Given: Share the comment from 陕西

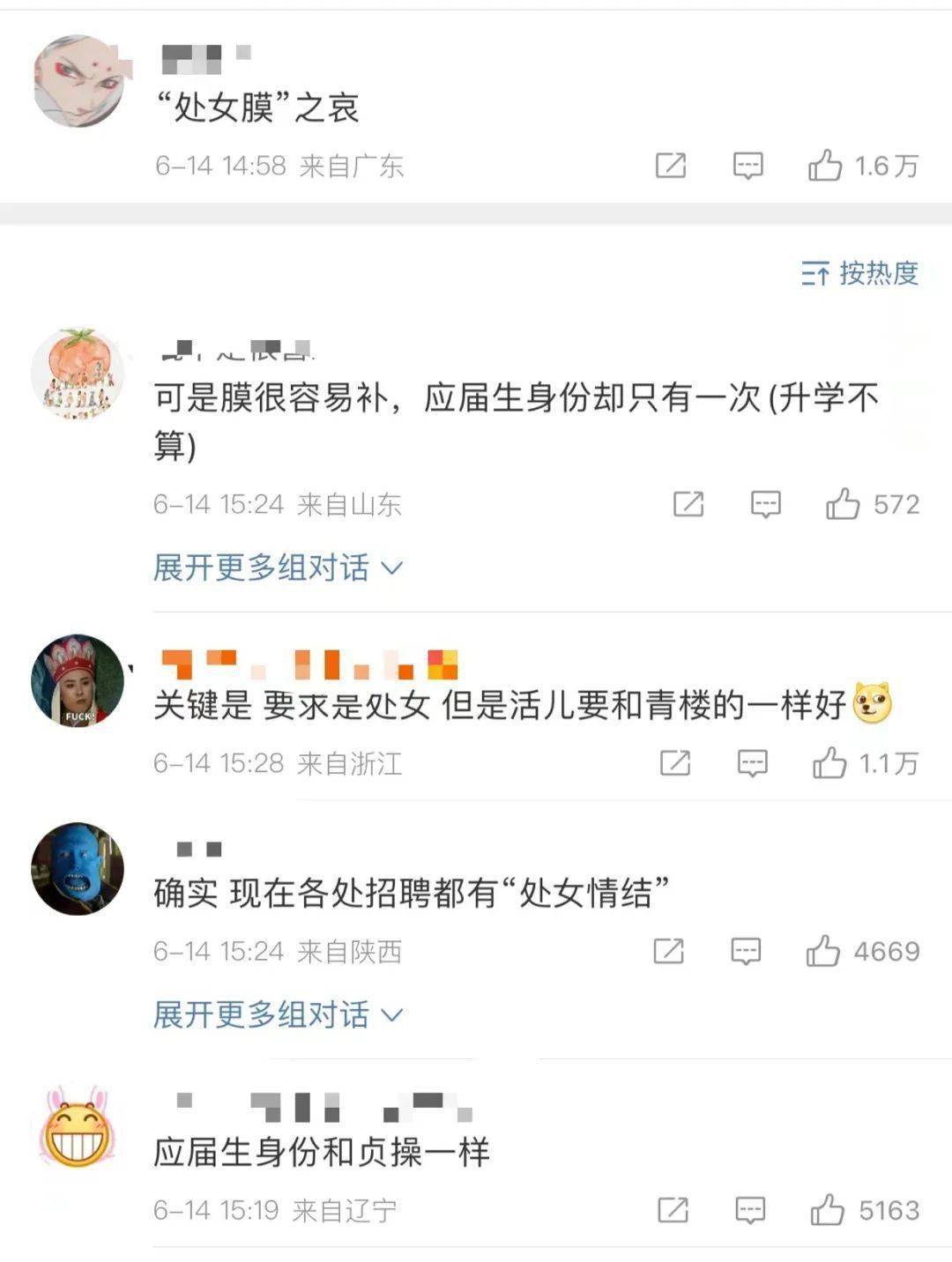Looking at the screenshot, I should click(x=669, y=951).
